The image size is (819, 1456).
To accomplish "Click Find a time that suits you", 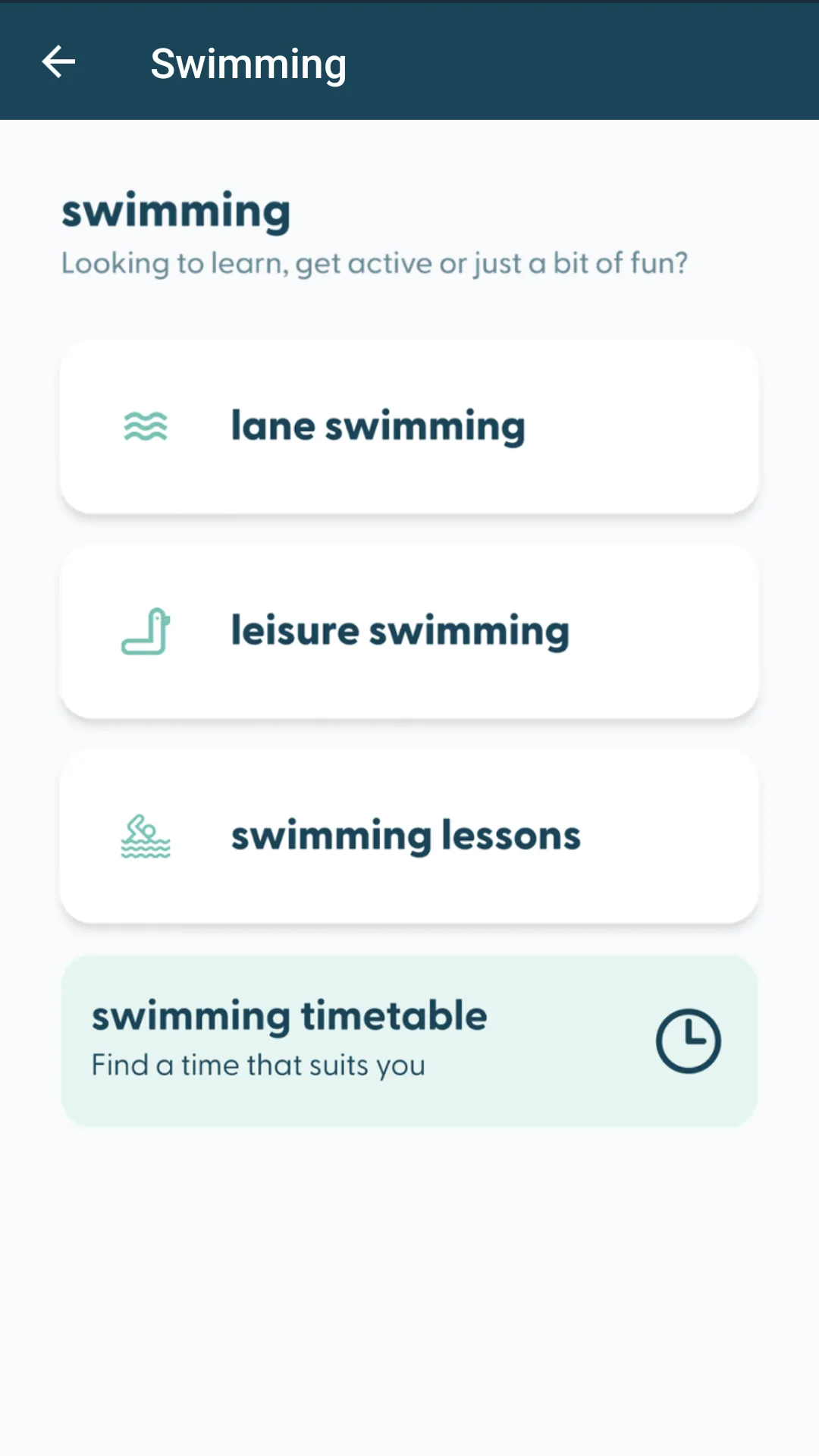I will click(x=258, y=1065).
